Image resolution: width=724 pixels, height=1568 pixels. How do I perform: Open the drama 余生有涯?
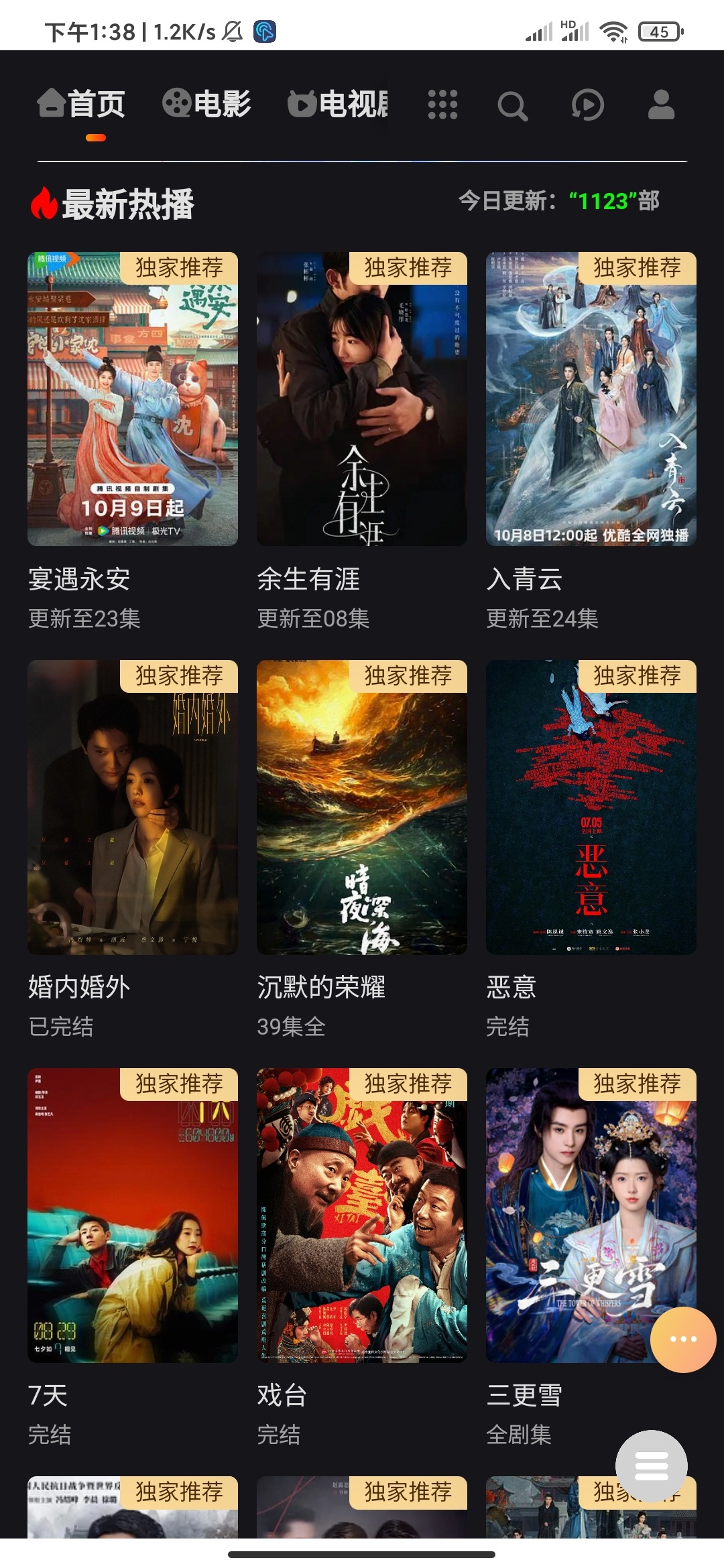(362, 399)
